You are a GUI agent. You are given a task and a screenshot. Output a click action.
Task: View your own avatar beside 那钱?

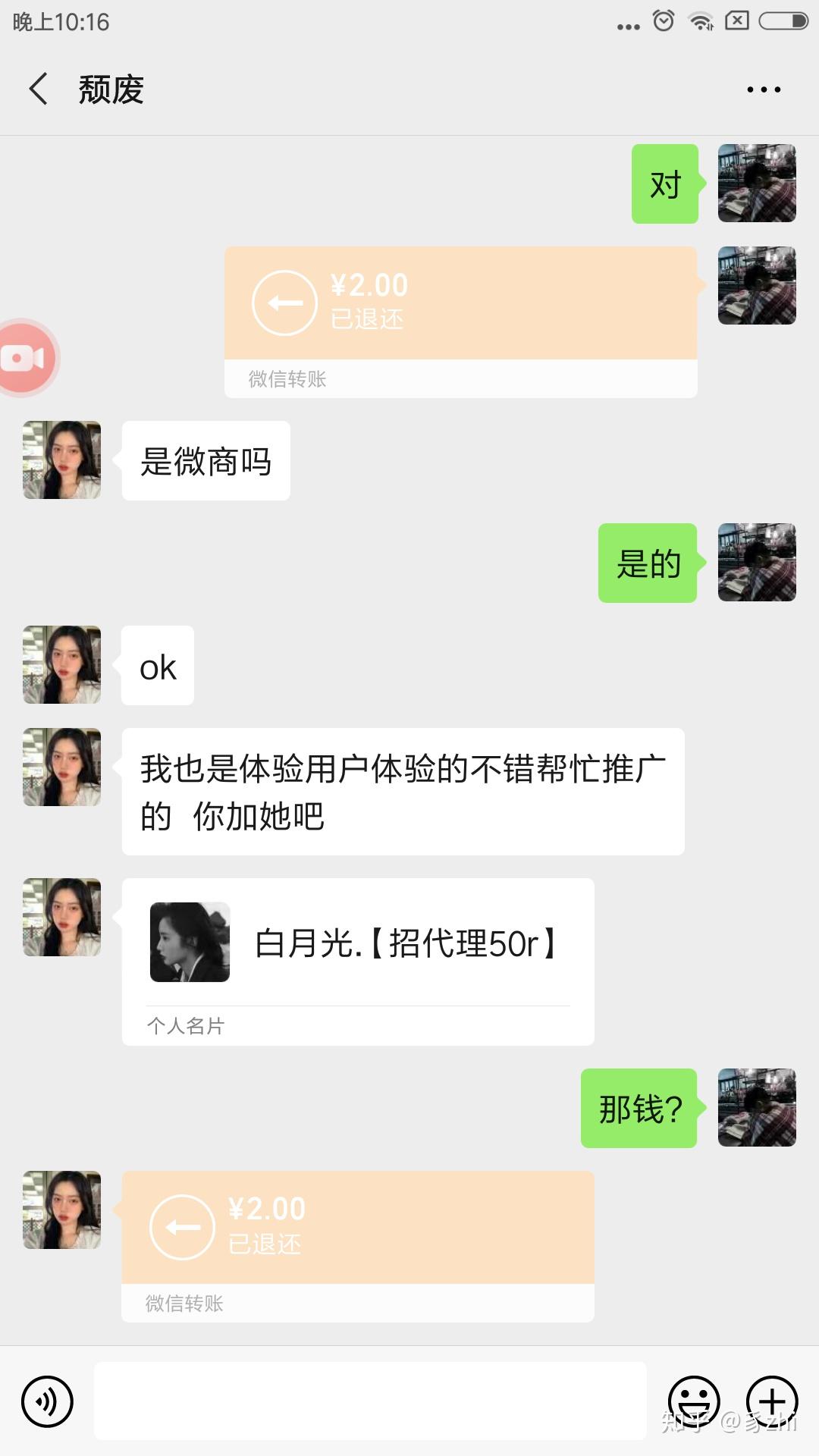(757, 1108)
